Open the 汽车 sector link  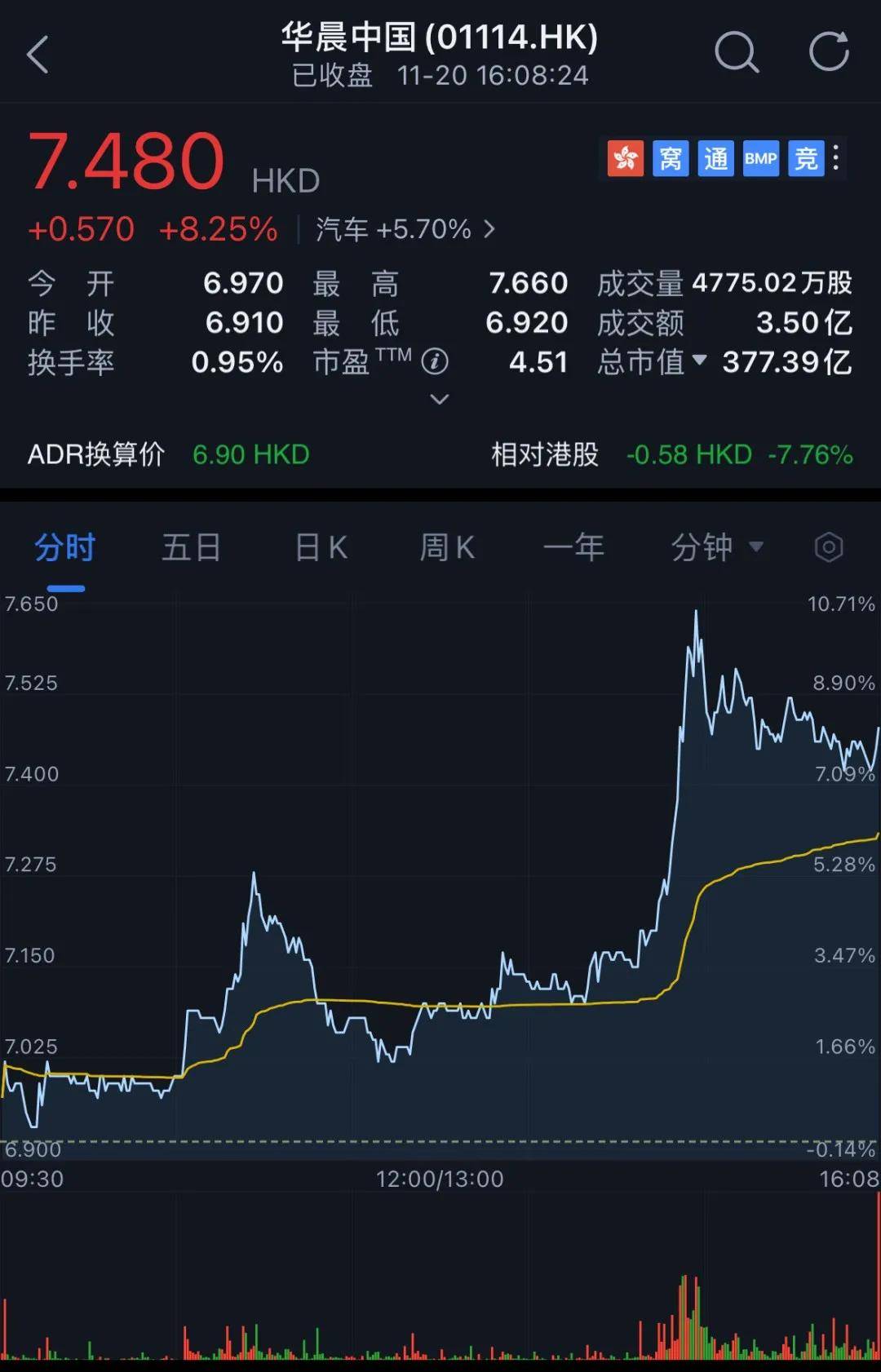[x=405, y=229]
